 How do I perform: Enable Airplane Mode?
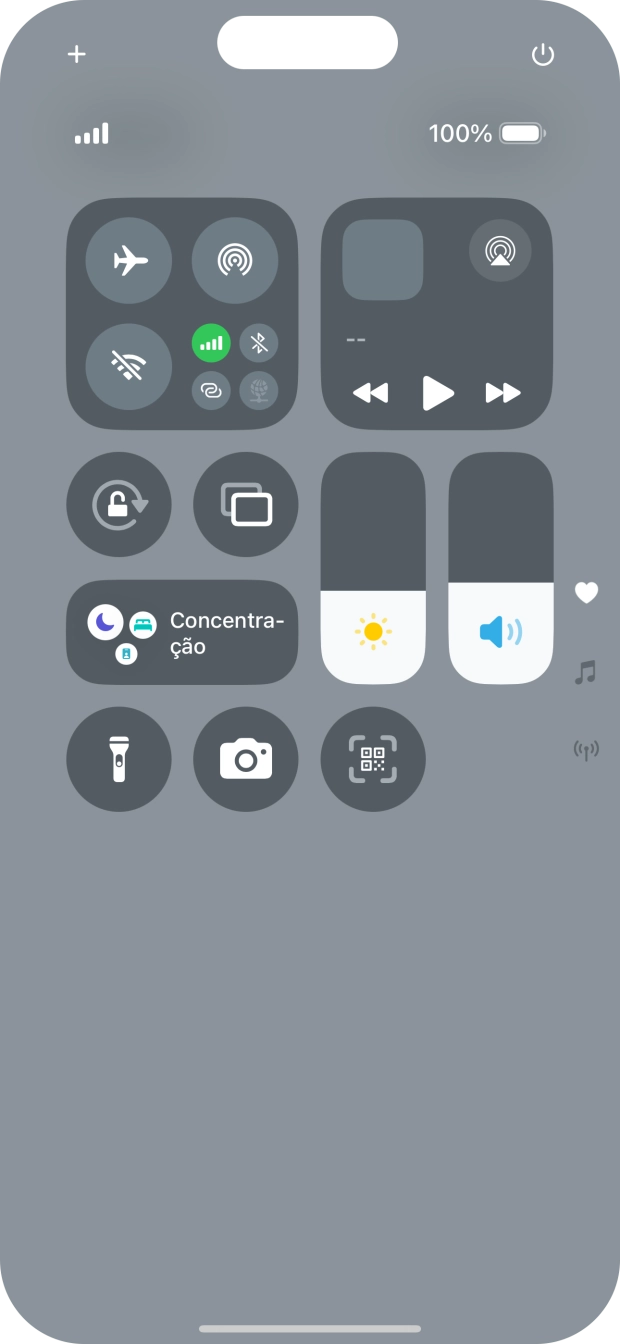tap(129, 262)
